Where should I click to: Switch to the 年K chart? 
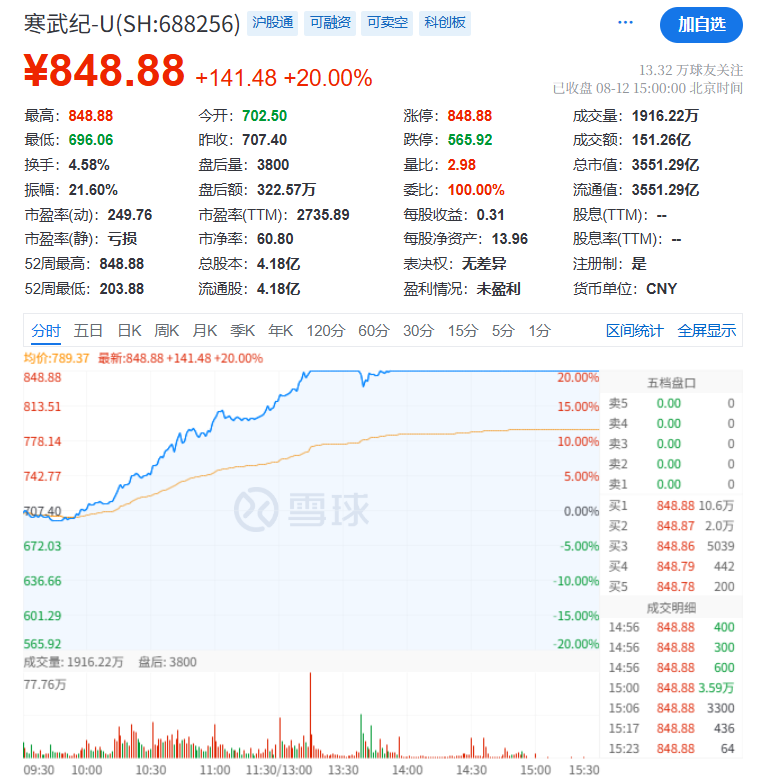(x=281, y=331)
